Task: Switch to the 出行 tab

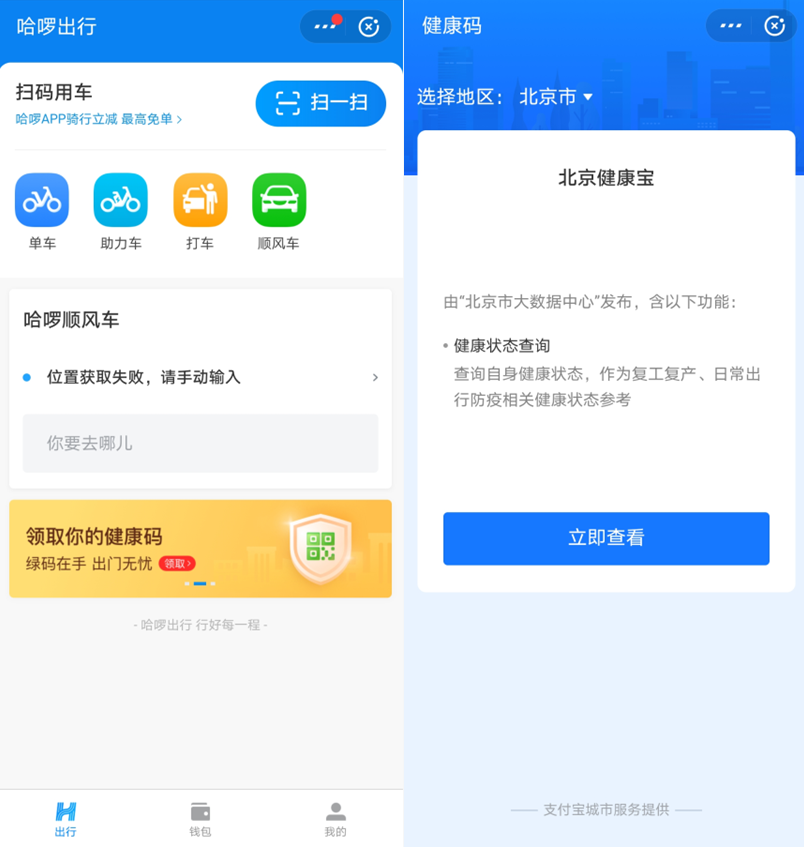Action: tap(66, 819)
